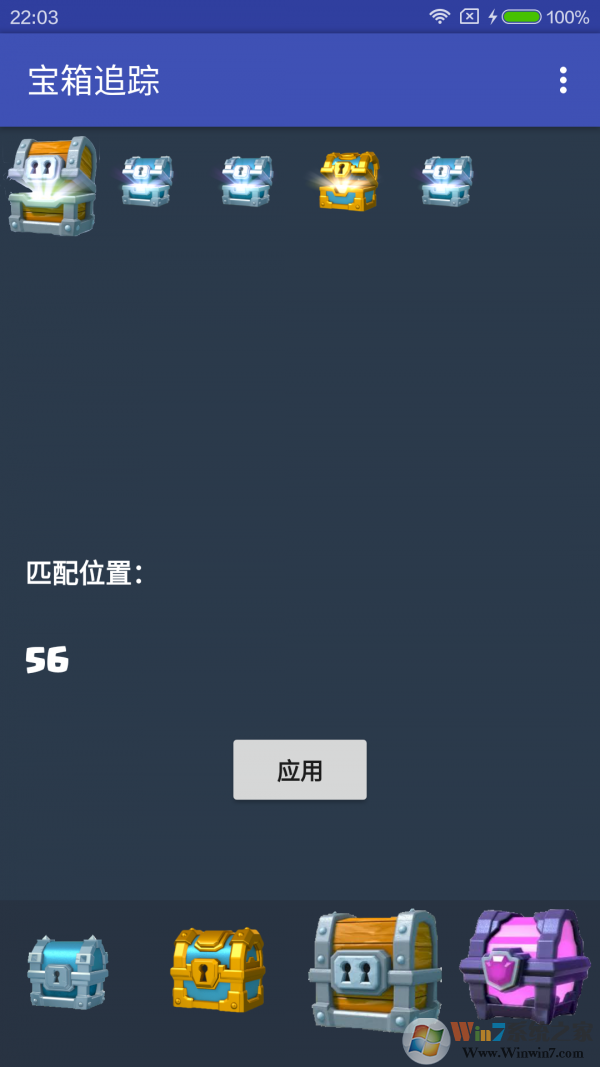The image size is (600, 1067).
Task: Open the overflow menu
Action: coord(563,80)
